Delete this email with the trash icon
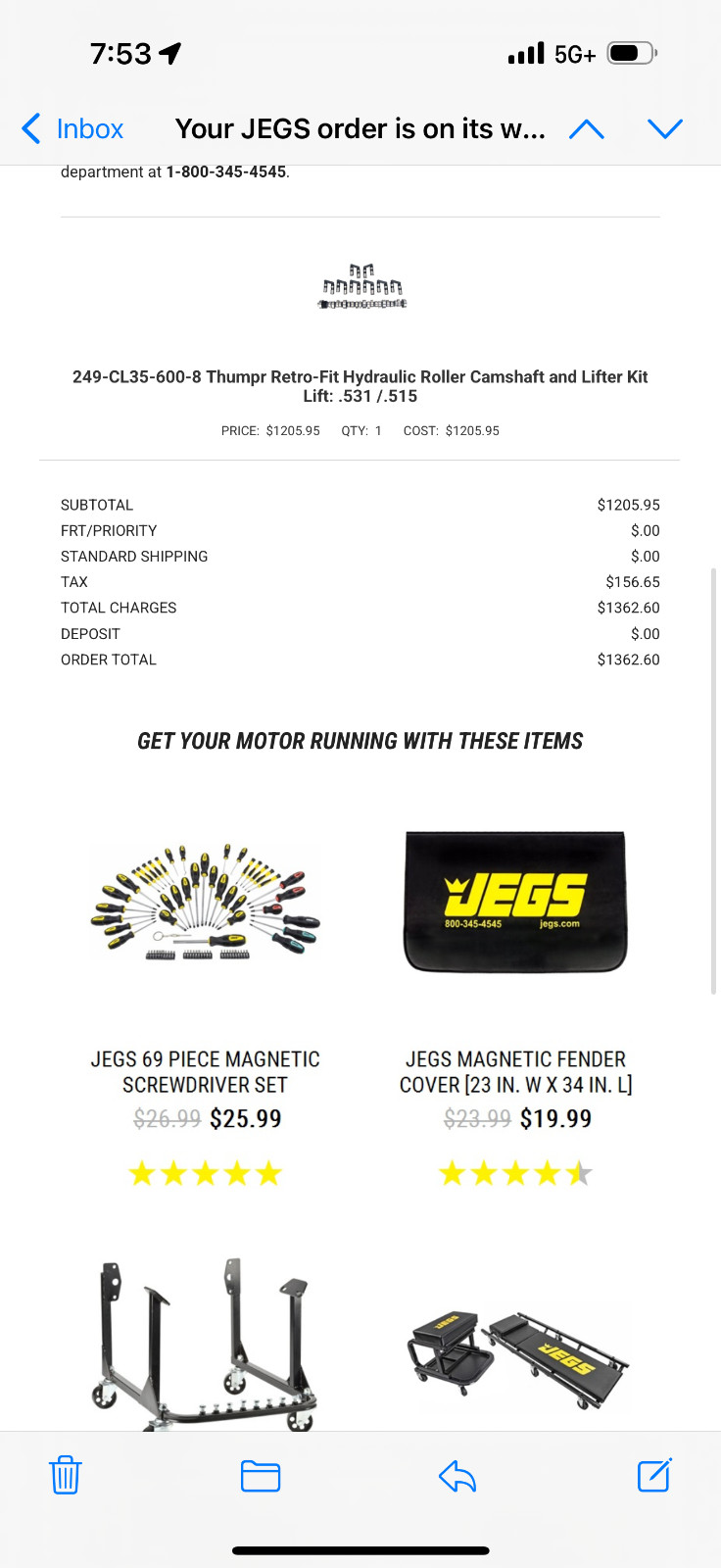721x1568 pixels. tap(65, 1475)
